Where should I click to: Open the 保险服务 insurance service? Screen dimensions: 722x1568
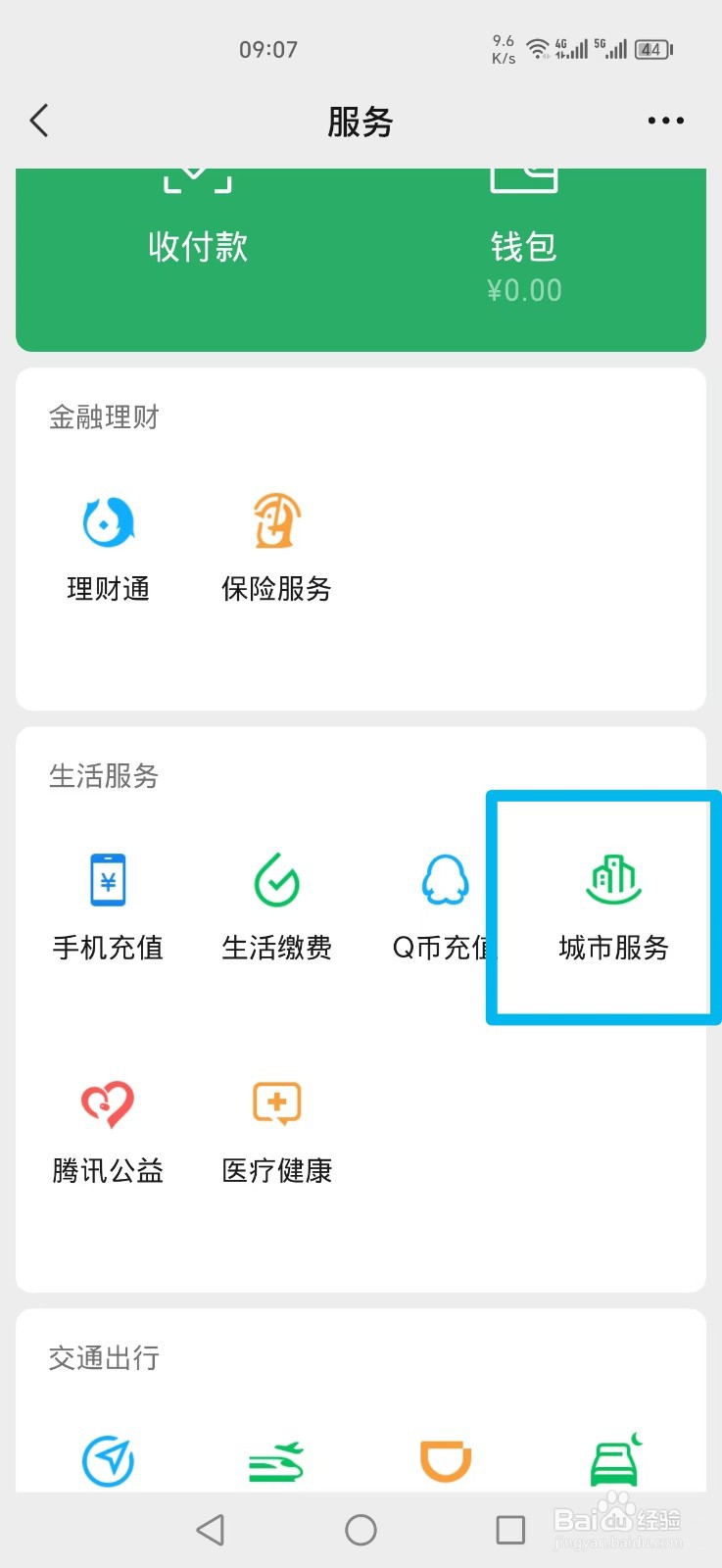pyautogui.click(x=275, y=544)
